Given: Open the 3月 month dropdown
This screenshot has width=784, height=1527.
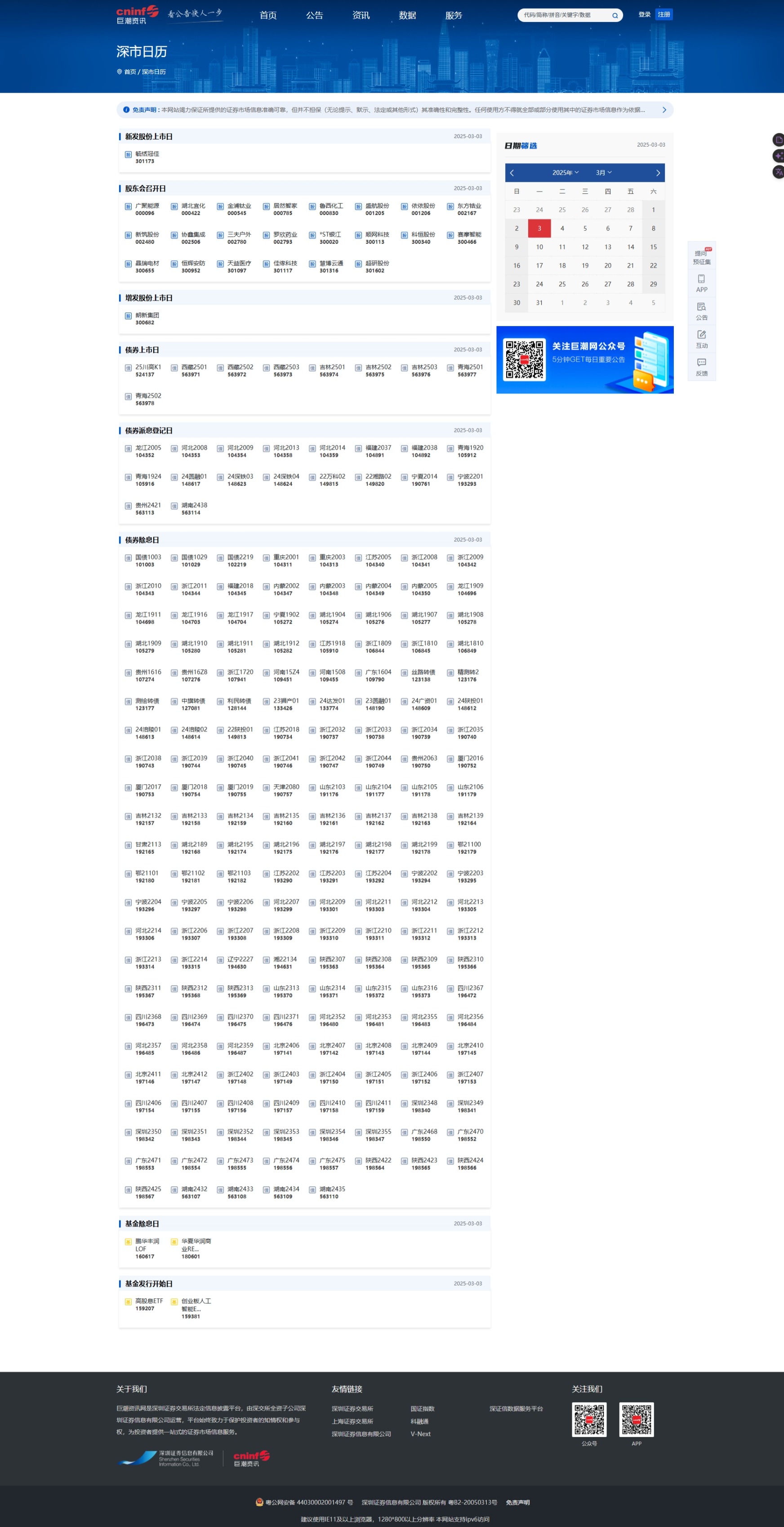Looking at the screenshot, I should (603, 173).
